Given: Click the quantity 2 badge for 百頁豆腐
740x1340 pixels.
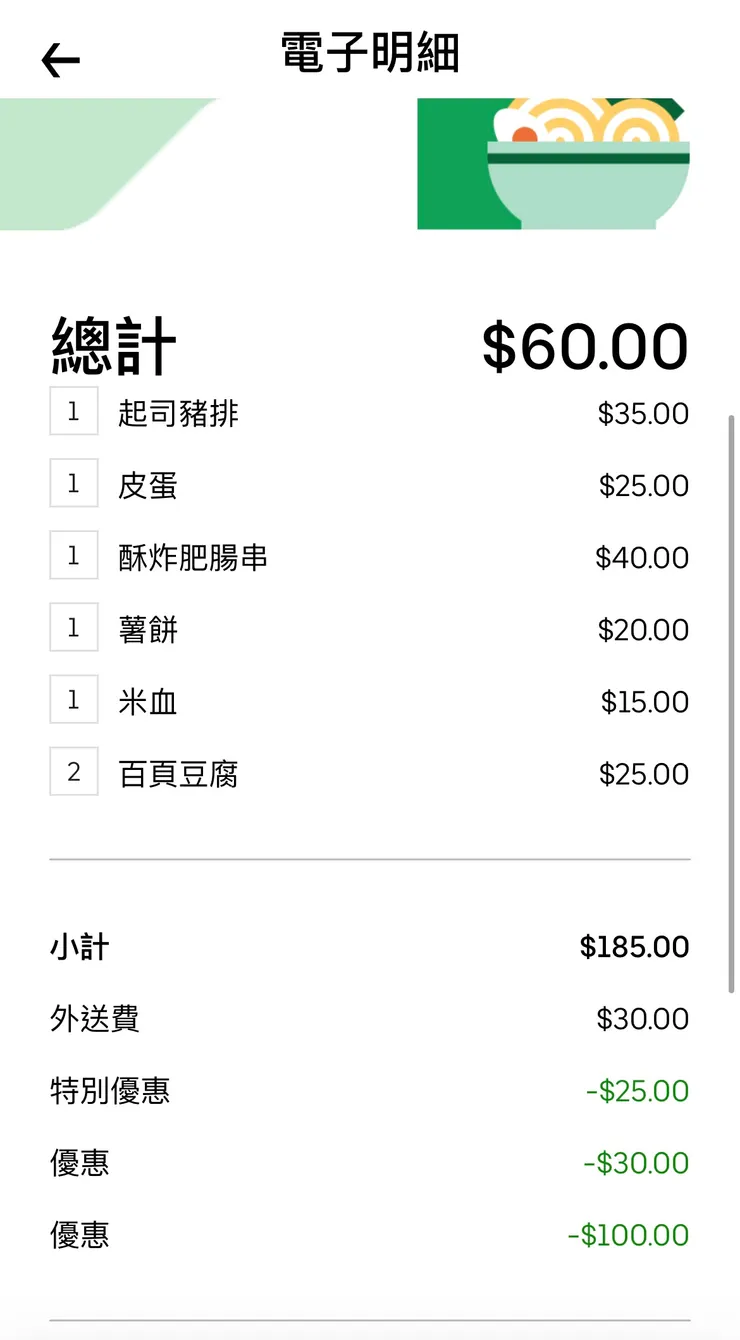Looking at the screenshot, I should [73, 771].
